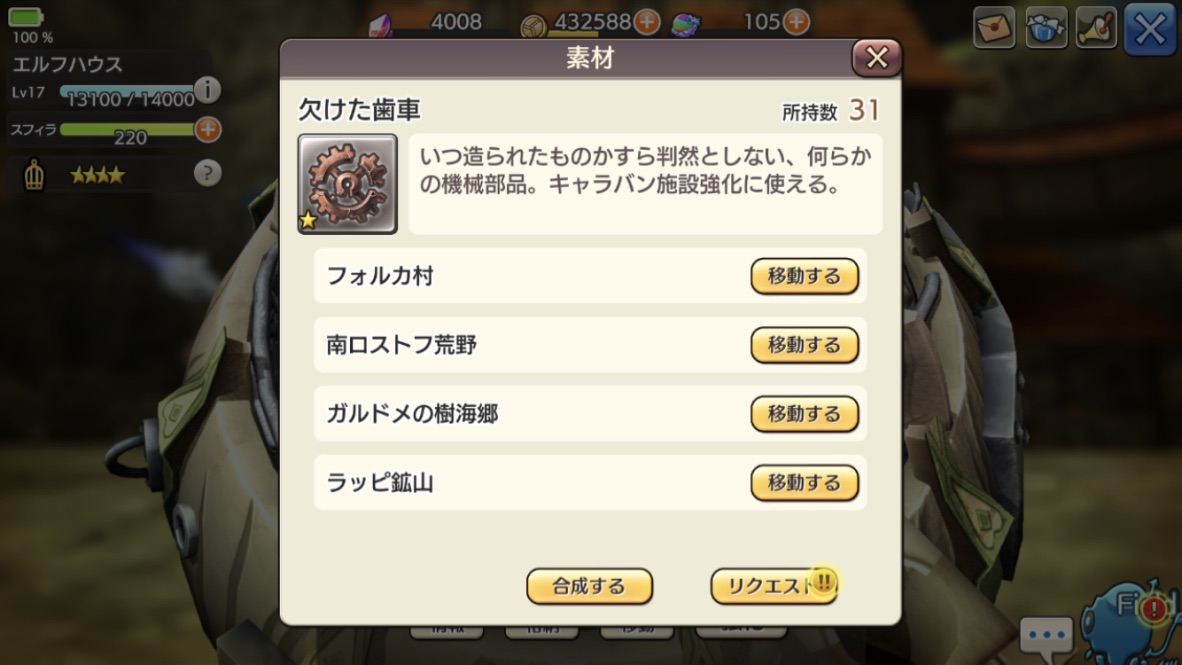Refill スフィラ with plus icon
The image size is (1182, 665).
(207, 130)
